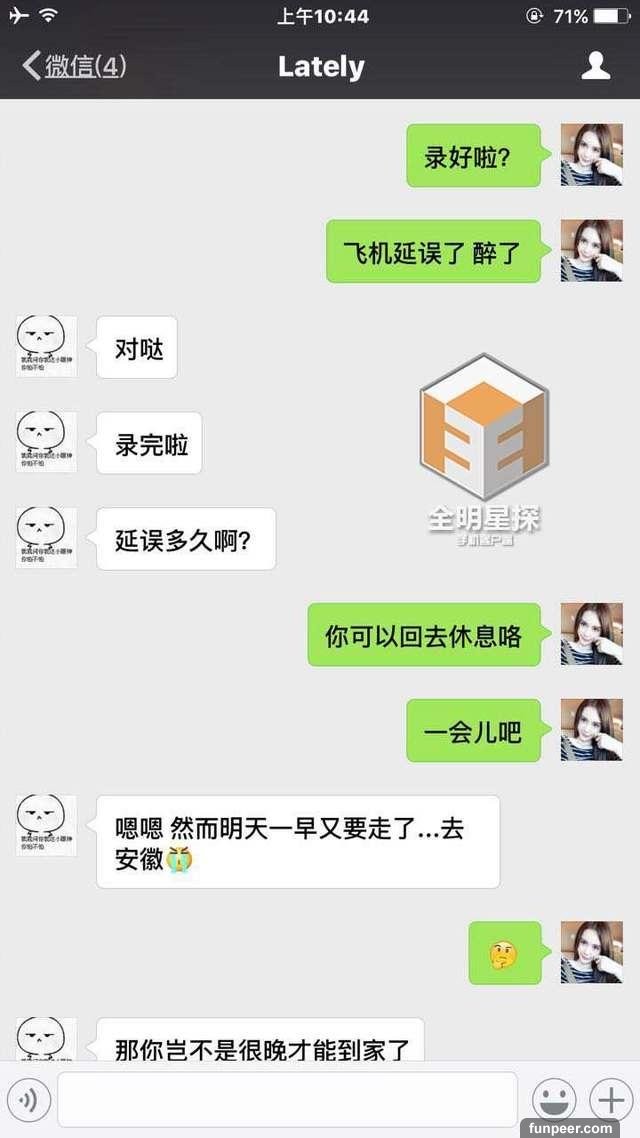Image resolution: width=640 pixels, height=1138 pixels.
Task: Open the contact profile icon
Action: [596, 66]
